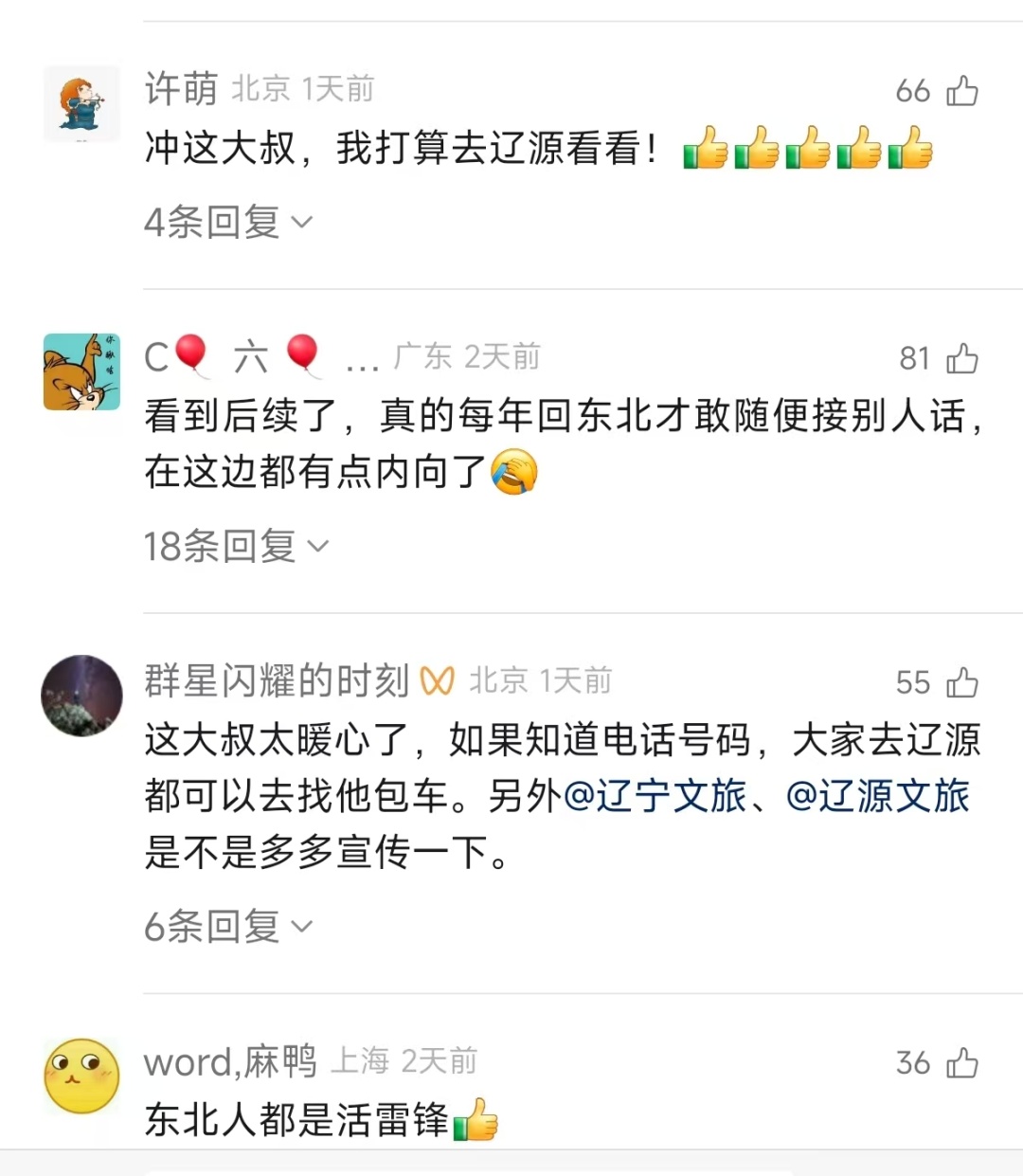Image resolution: width=1023 pixels, height=1176 pixels.
Task: Click 许萌's profile avatar
Action: pos(81,104)
